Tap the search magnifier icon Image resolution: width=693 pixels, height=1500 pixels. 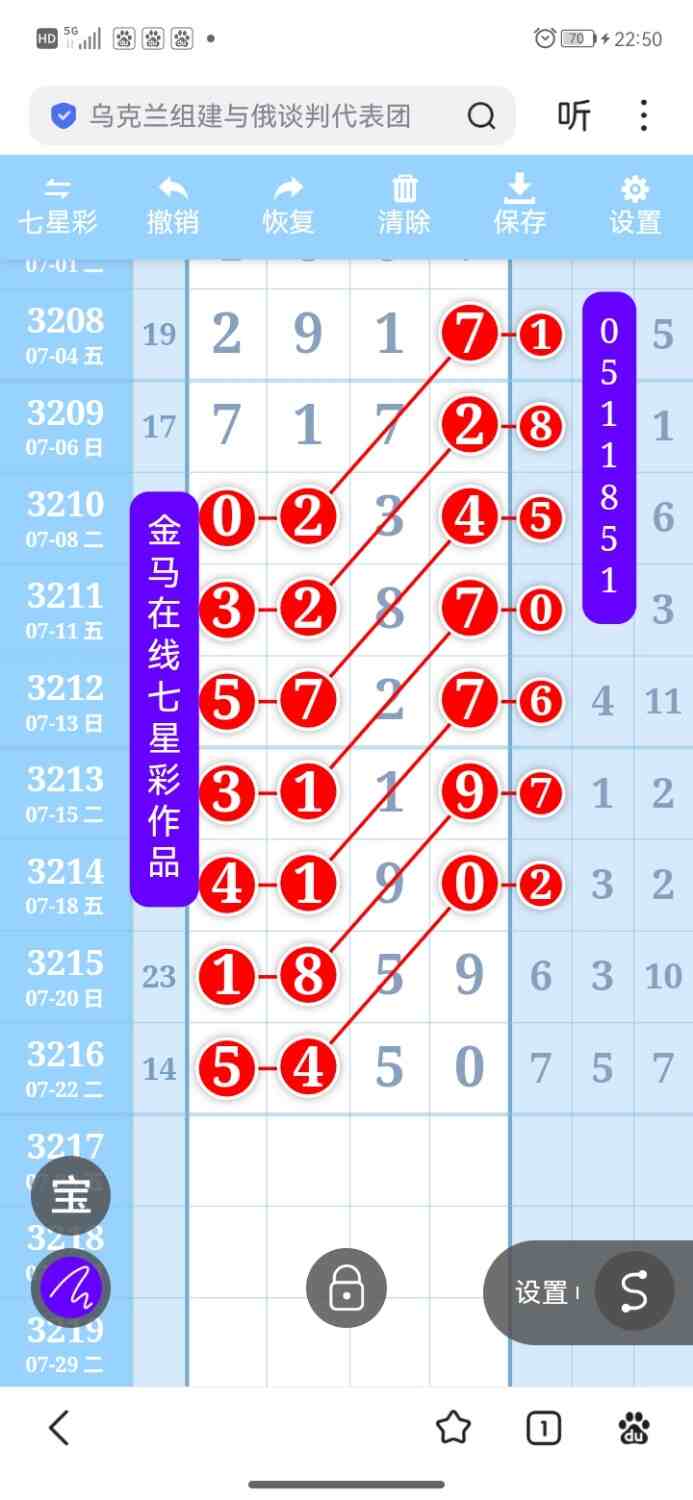coord(481,117)
